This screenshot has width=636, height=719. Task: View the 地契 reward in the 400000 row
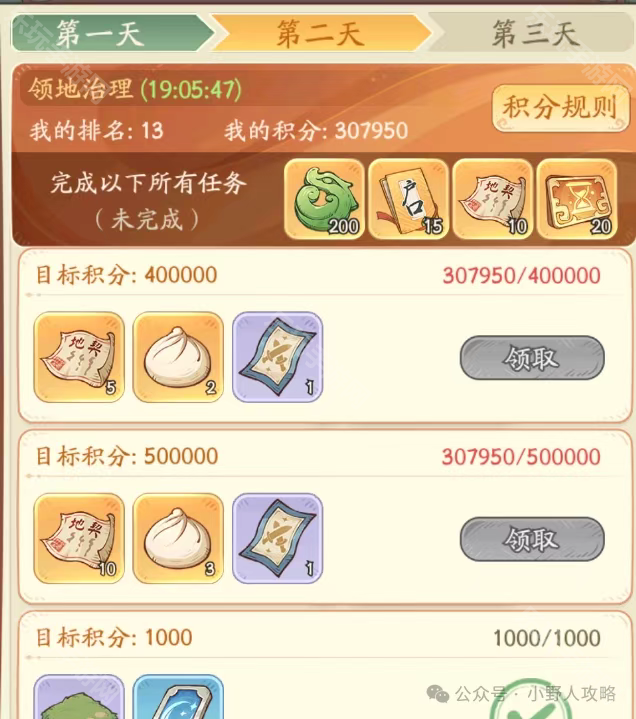[x=79, y=357]
